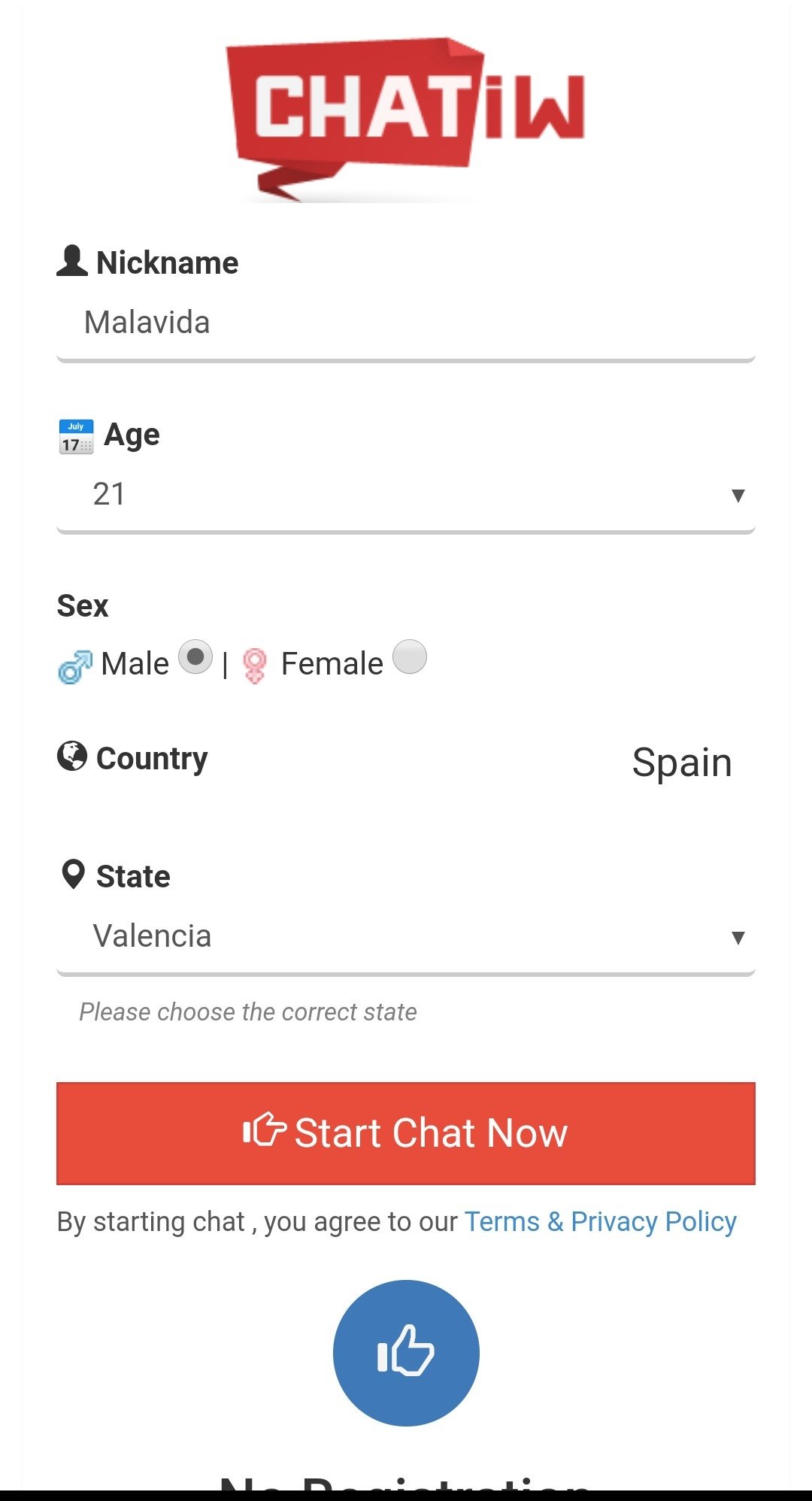
Task: Click the Spain country value
Action: pos(681,761)
